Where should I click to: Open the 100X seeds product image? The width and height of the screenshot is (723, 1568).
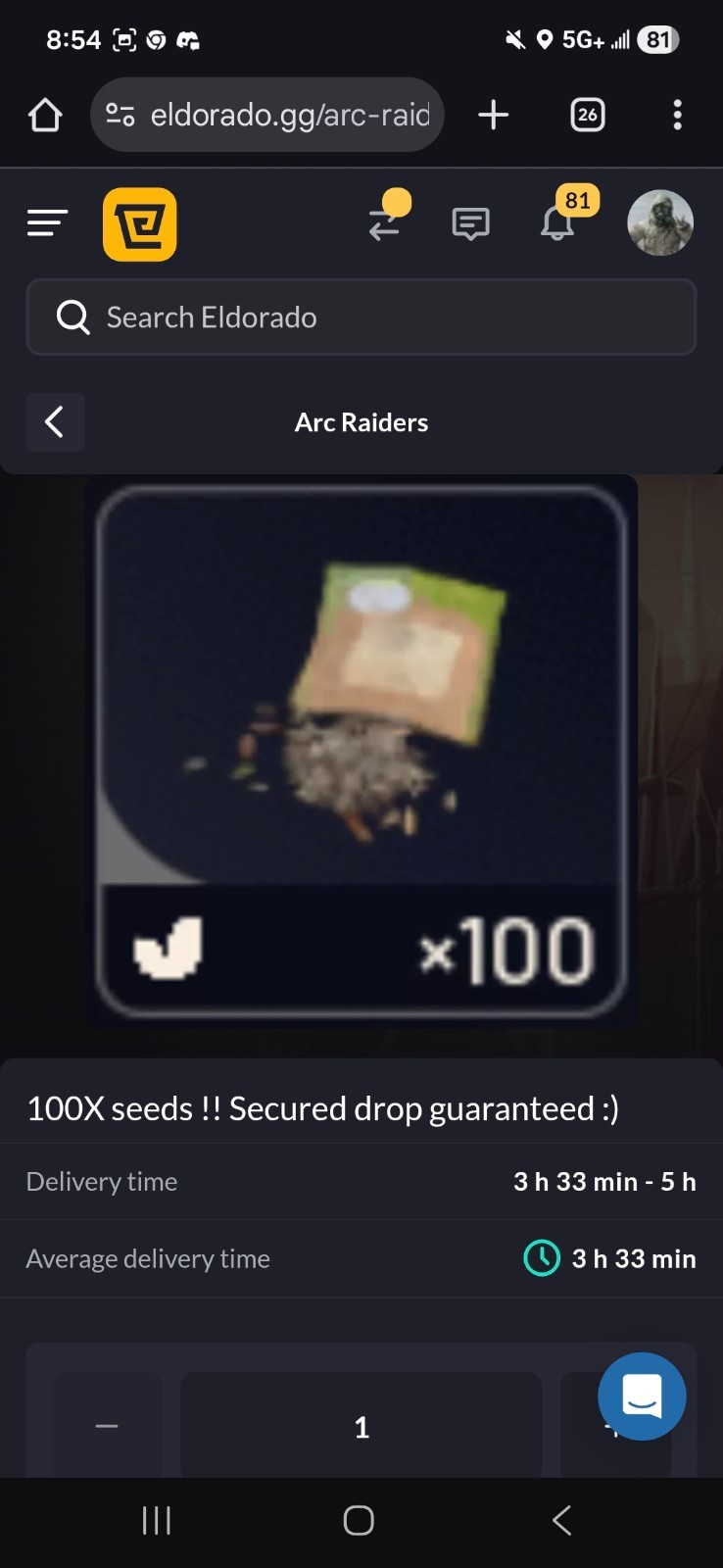point(361,753)
